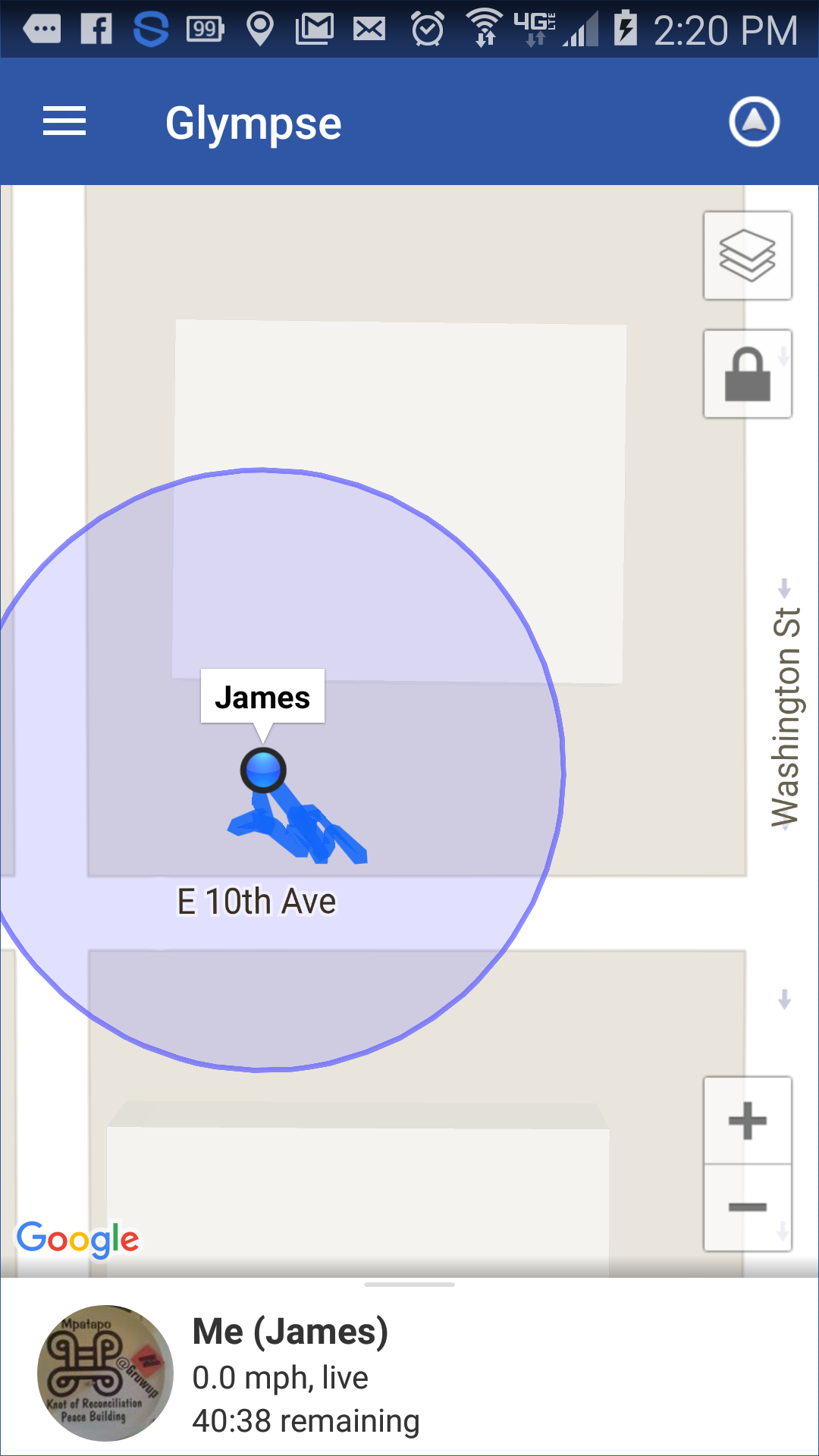Zoom out with the minus button
The height and width of the screenshot is (1456, 819).
pyautogui.click(x=748, y=1207)
